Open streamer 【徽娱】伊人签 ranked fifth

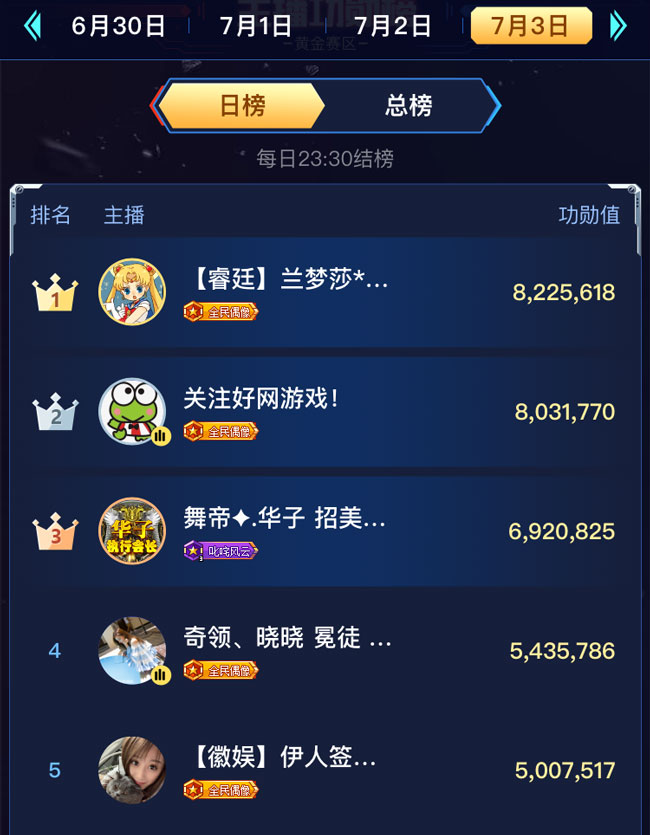tap(281, 758)
